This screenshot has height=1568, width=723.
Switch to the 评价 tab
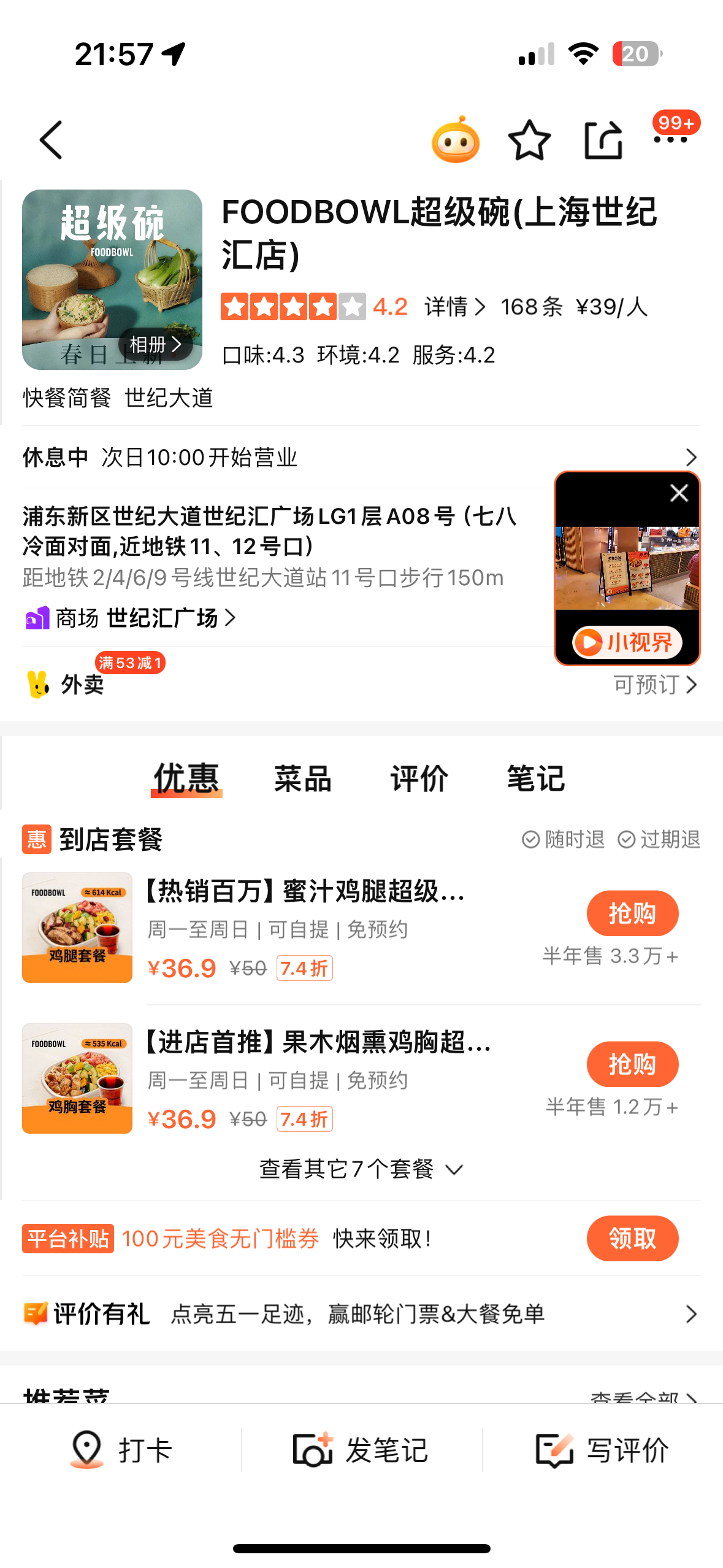coord(419,778)
